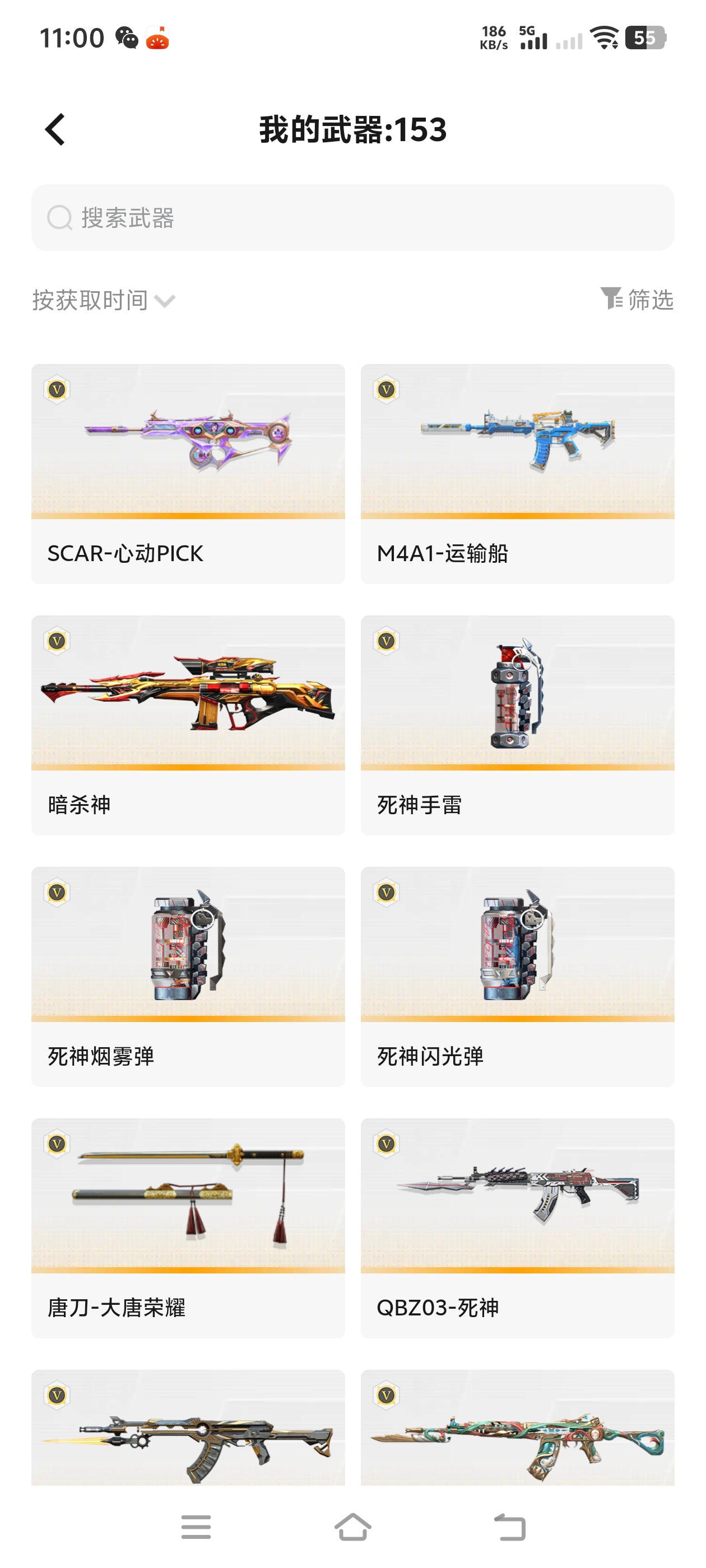
Task: View the 死神闪光弹 card
Action: pos(517,976)
